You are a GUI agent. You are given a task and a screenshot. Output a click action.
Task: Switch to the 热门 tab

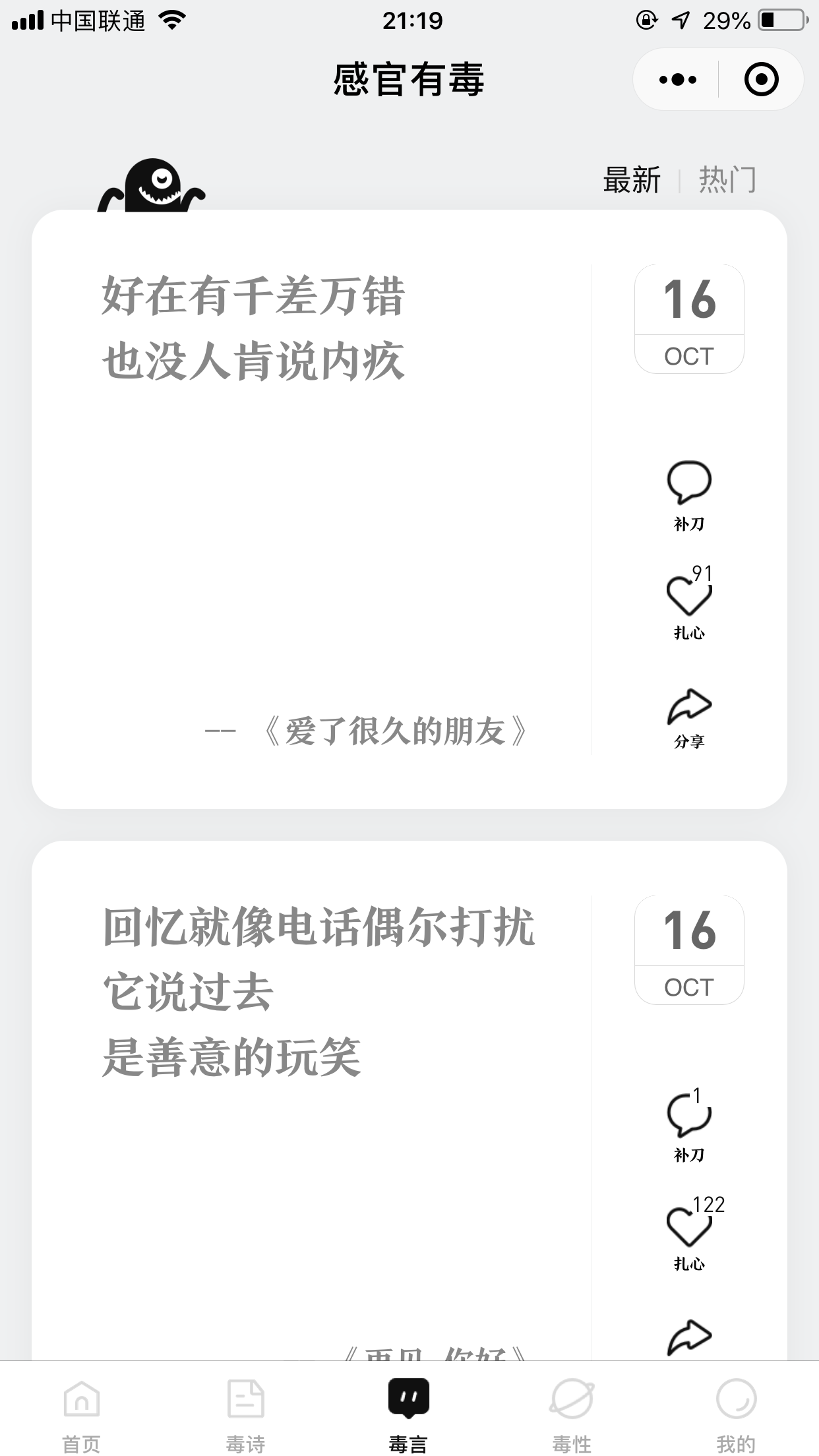[727, 179]
